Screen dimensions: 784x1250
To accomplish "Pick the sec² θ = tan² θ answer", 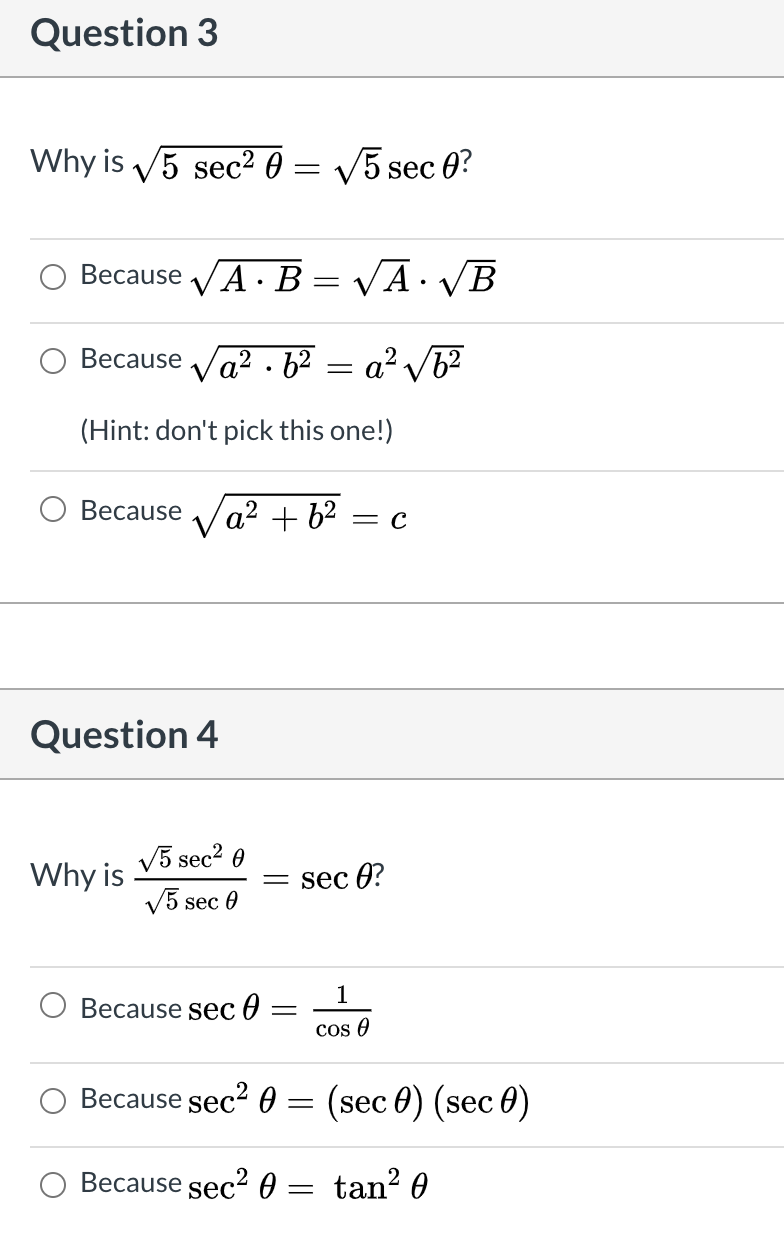I will click(53, 1184).
